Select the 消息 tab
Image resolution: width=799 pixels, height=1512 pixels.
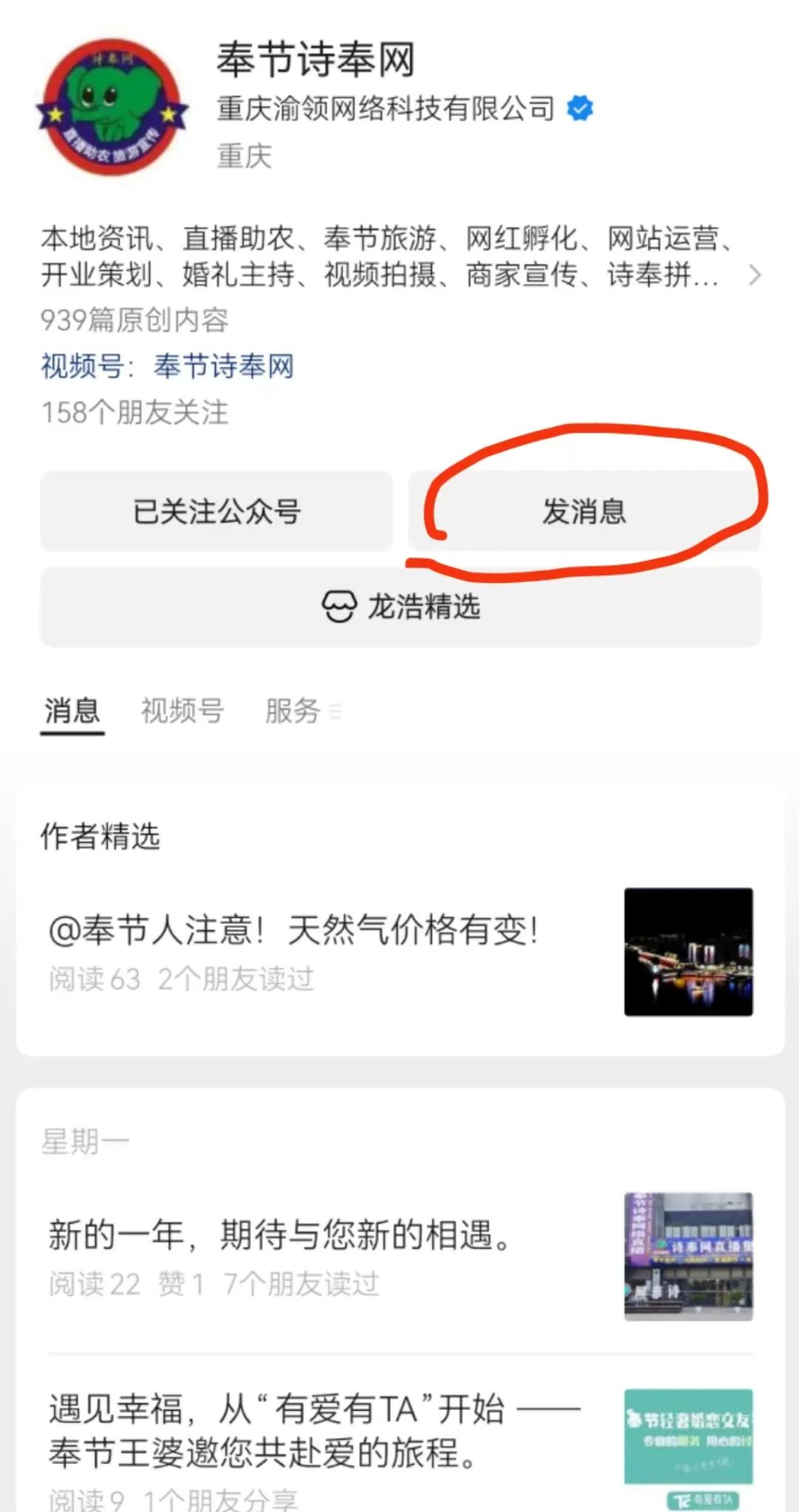pyautogui.click(x=72, y=711)
